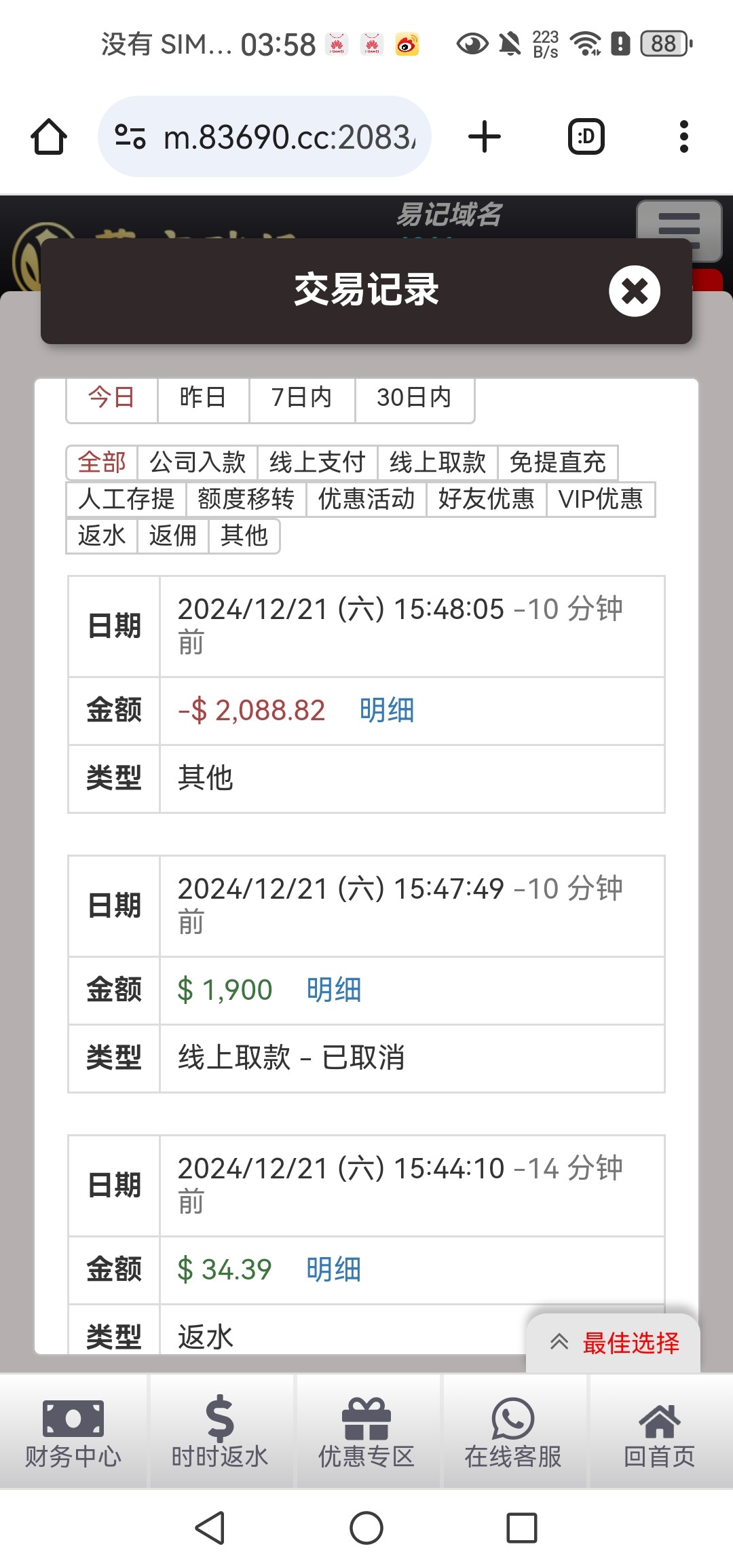The image size is (733, 1568).
Task: Tap the system back button
Action: point(210,1528)
